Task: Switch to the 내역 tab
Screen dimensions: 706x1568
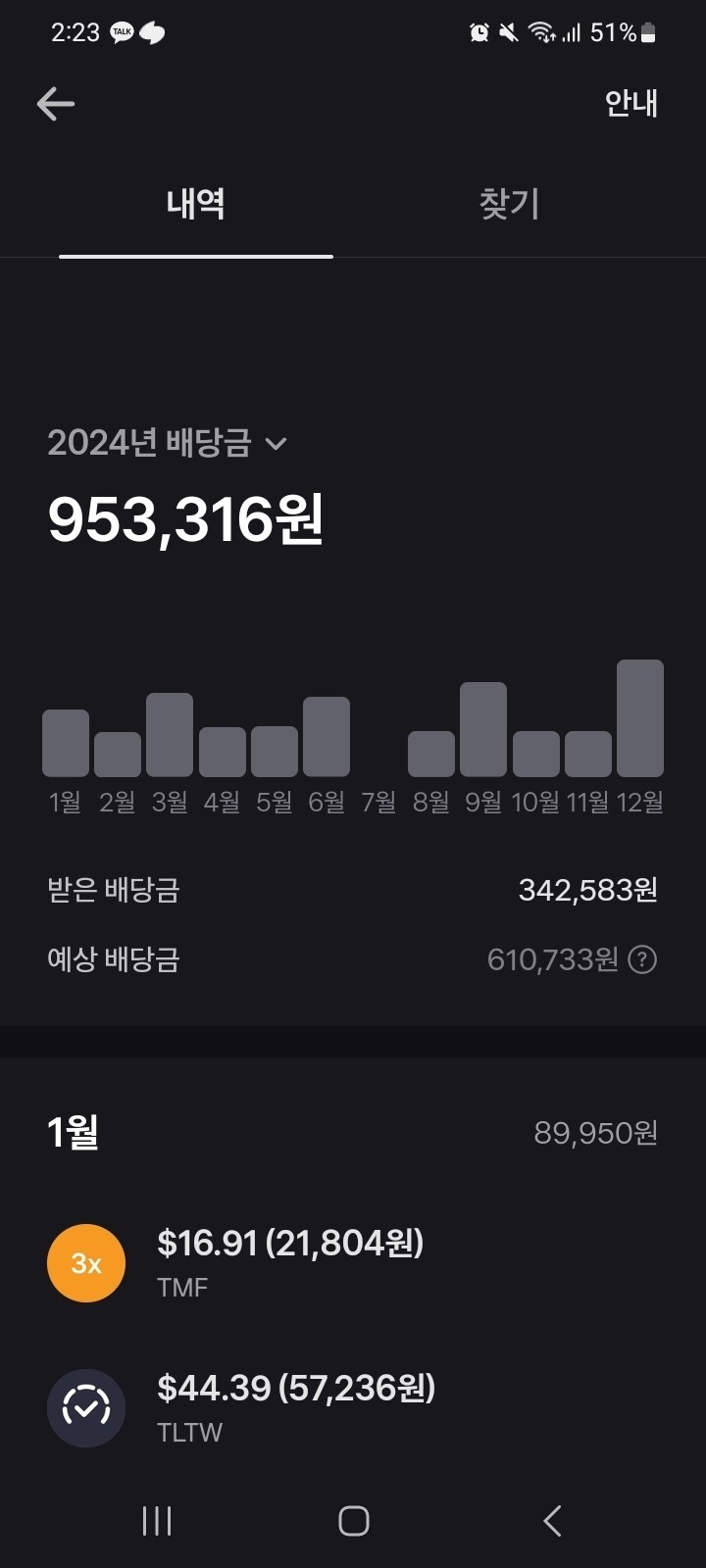Action: pyautogui.click(x=195, y=205)
